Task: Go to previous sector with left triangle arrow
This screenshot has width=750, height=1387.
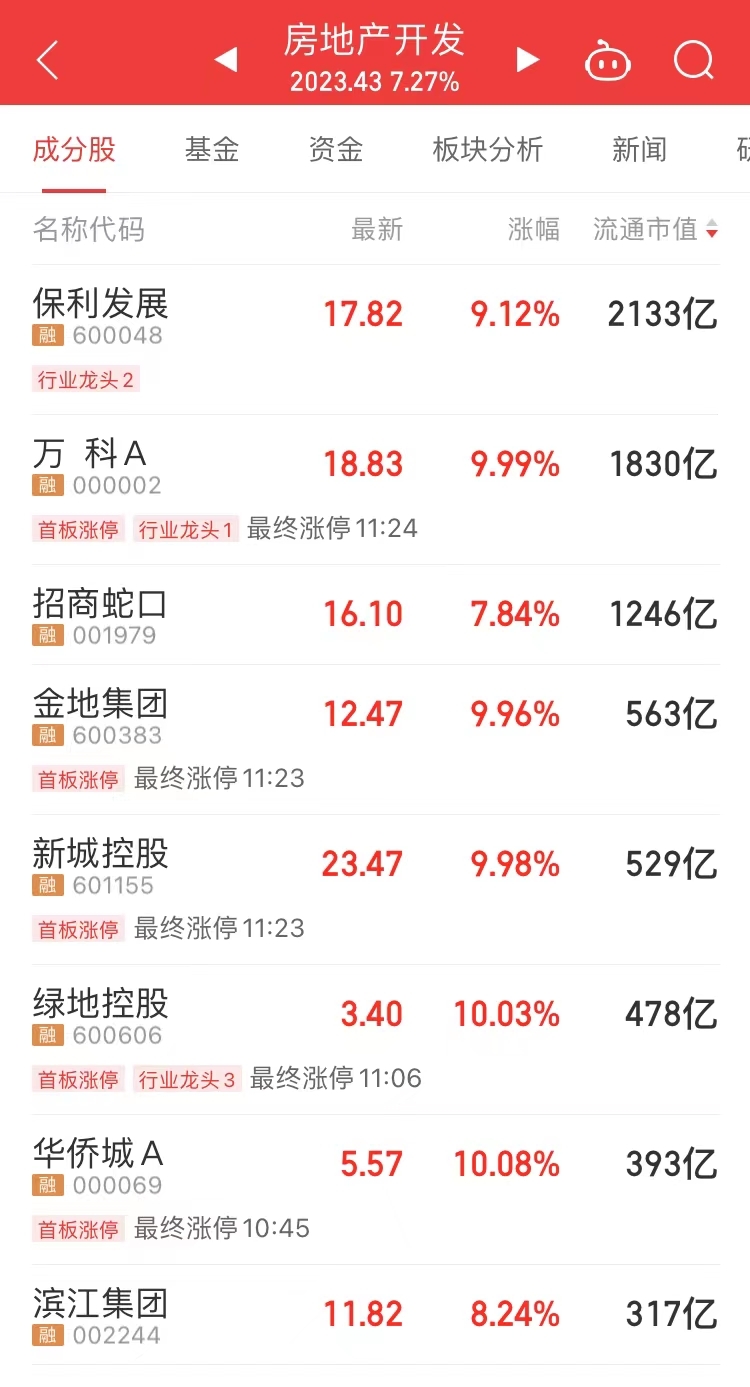Action: coord(226,60)
